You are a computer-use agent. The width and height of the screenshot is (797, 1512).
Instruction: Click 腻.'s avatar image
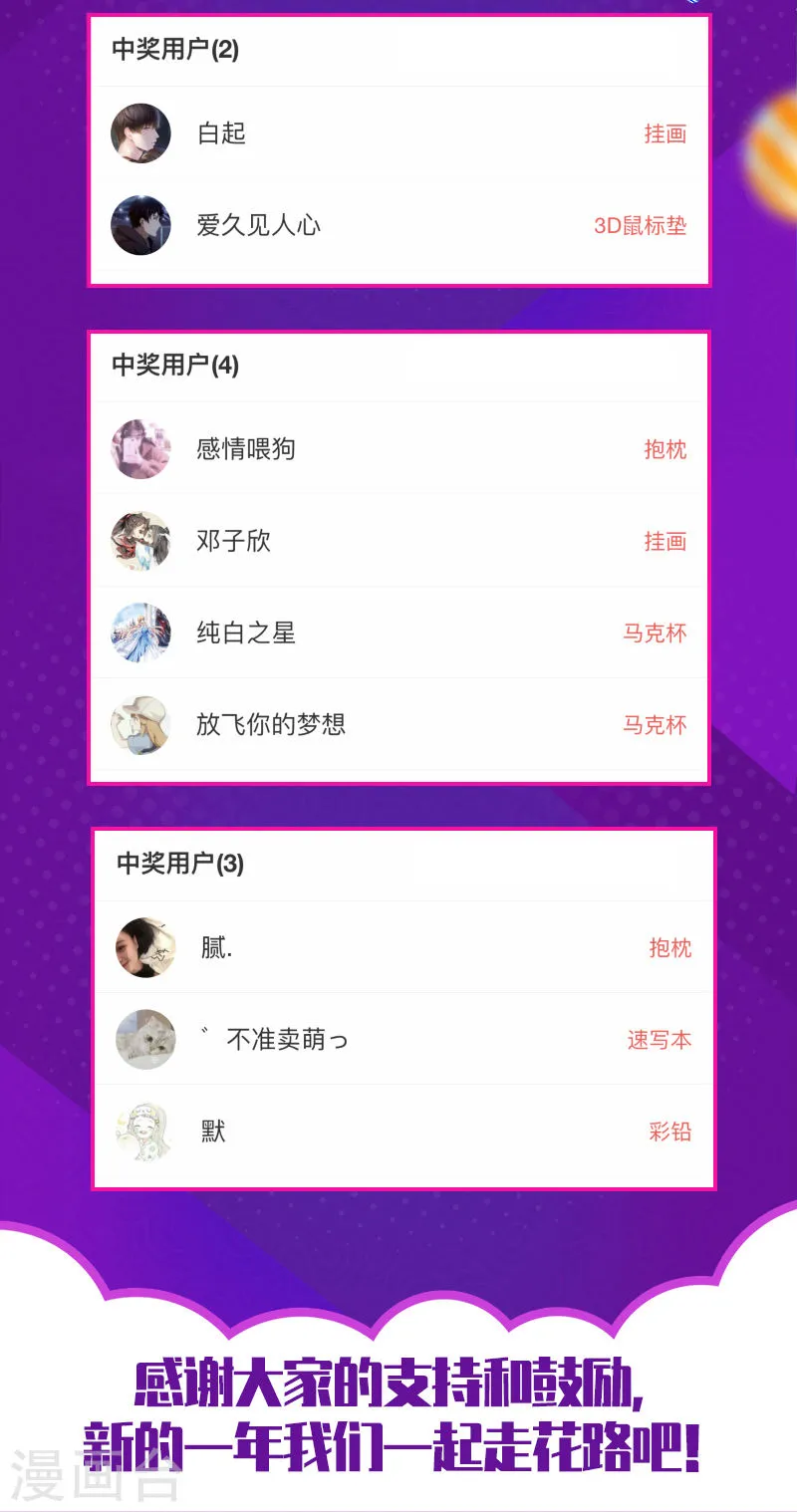144,947
